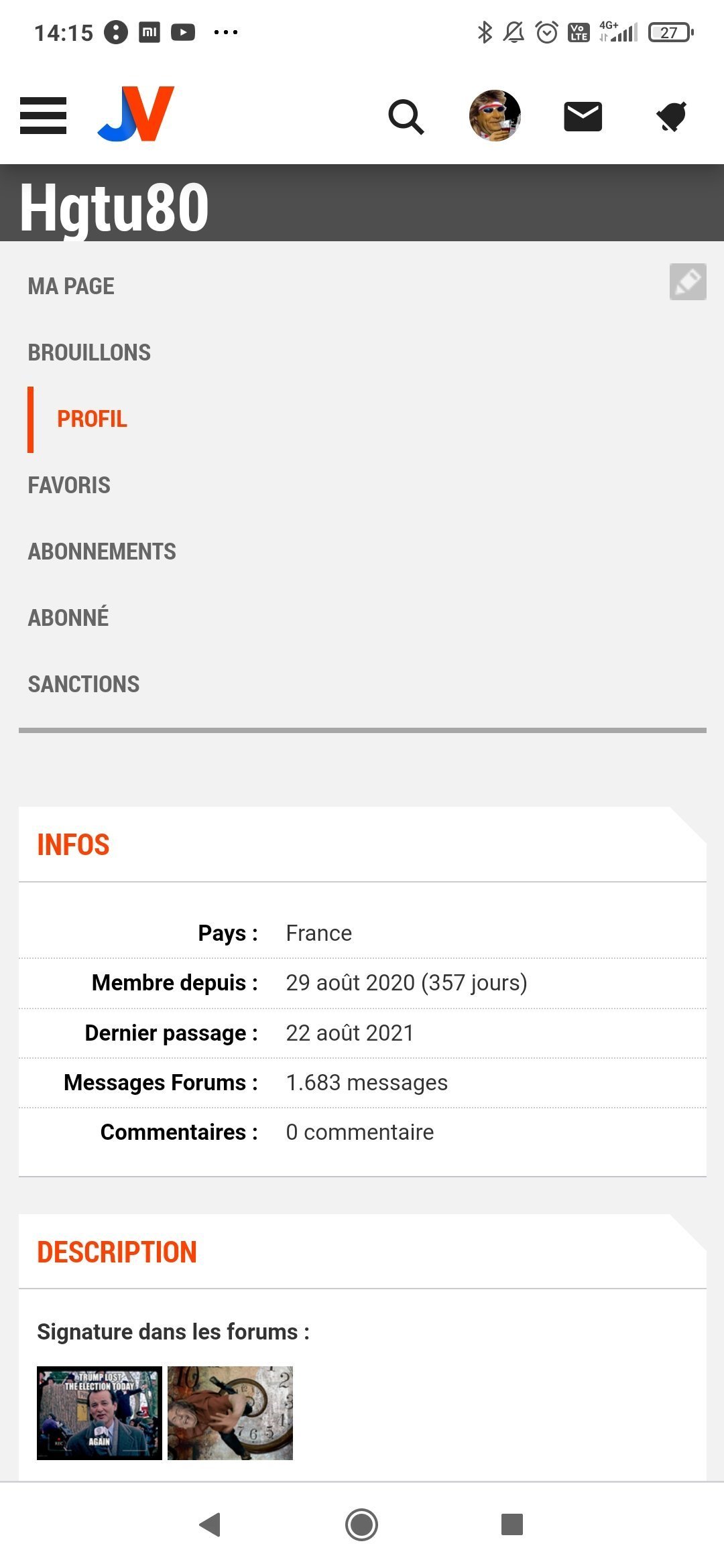Open the Abonnements tab
724x1568 pixels.
click(x=102, y=551)
